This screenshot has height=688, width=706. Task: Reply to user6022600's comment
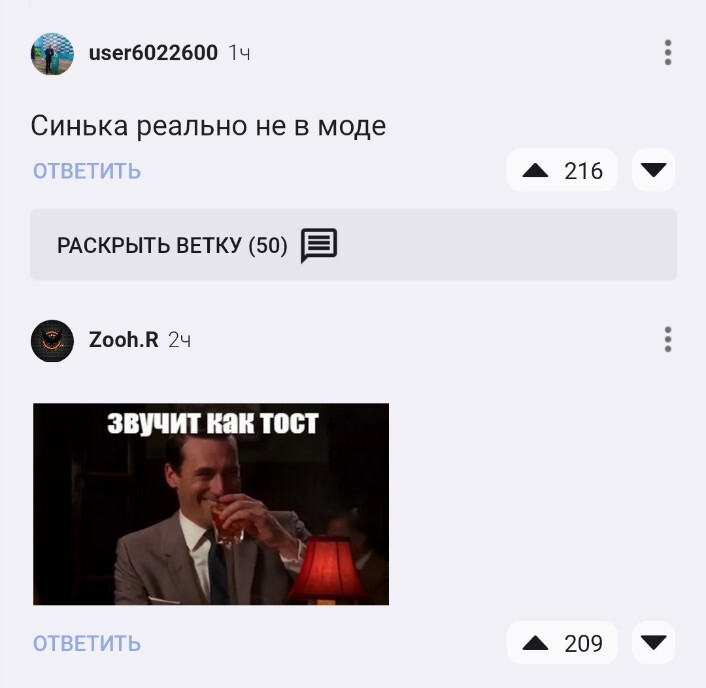[x=87, y=171]
